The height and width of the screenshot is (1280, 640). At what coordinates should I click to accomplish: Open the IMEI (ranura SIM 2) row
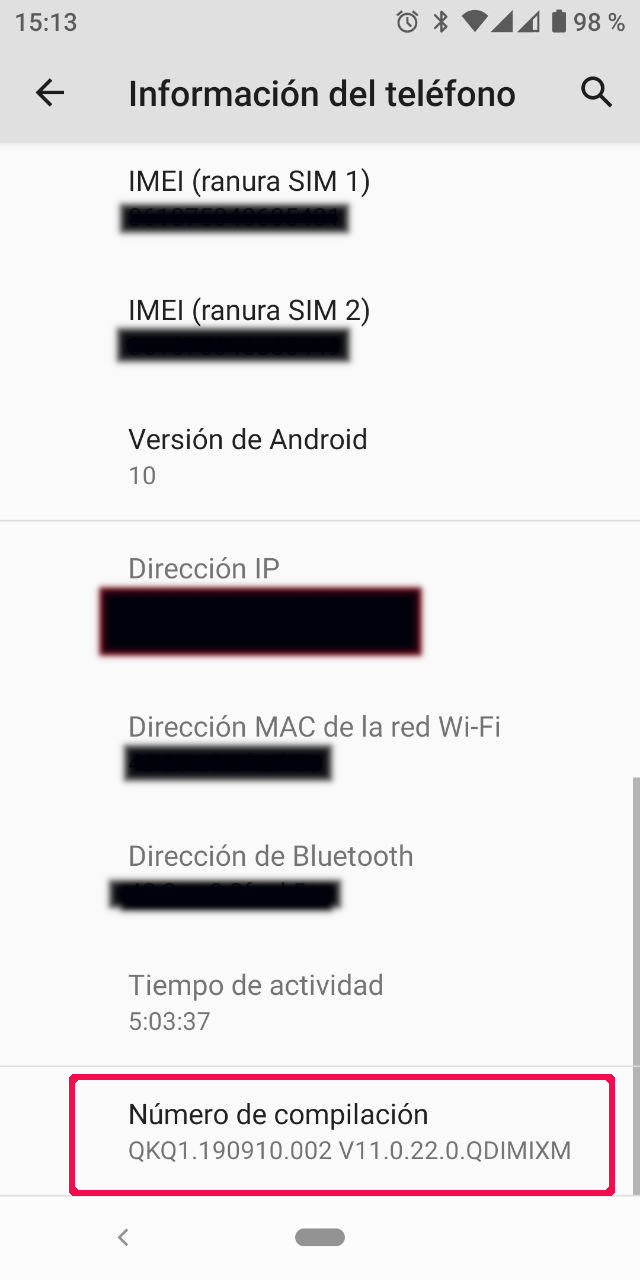(320, 328)
